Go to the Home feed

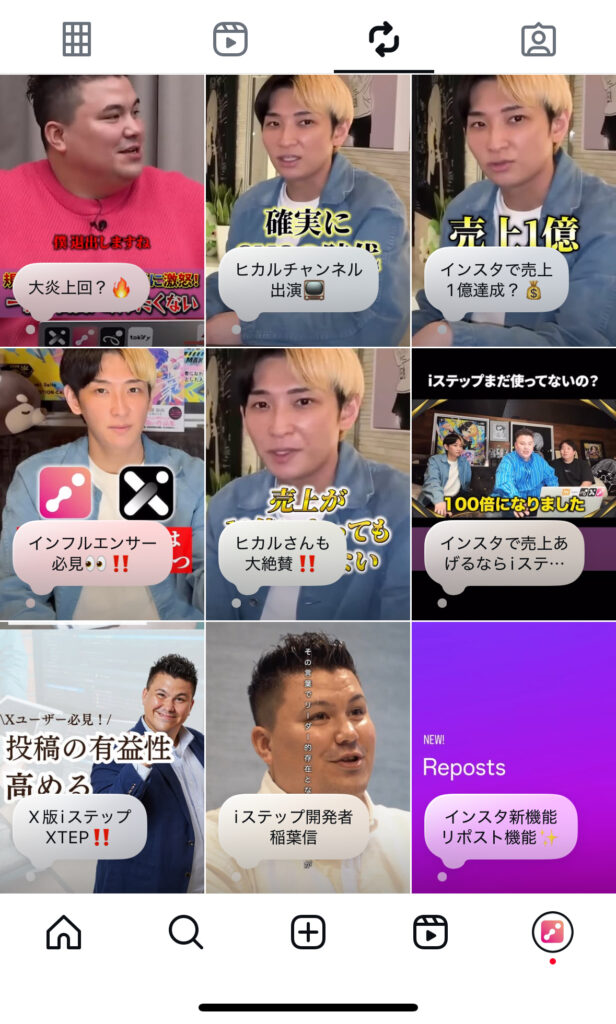coord(64,932)
